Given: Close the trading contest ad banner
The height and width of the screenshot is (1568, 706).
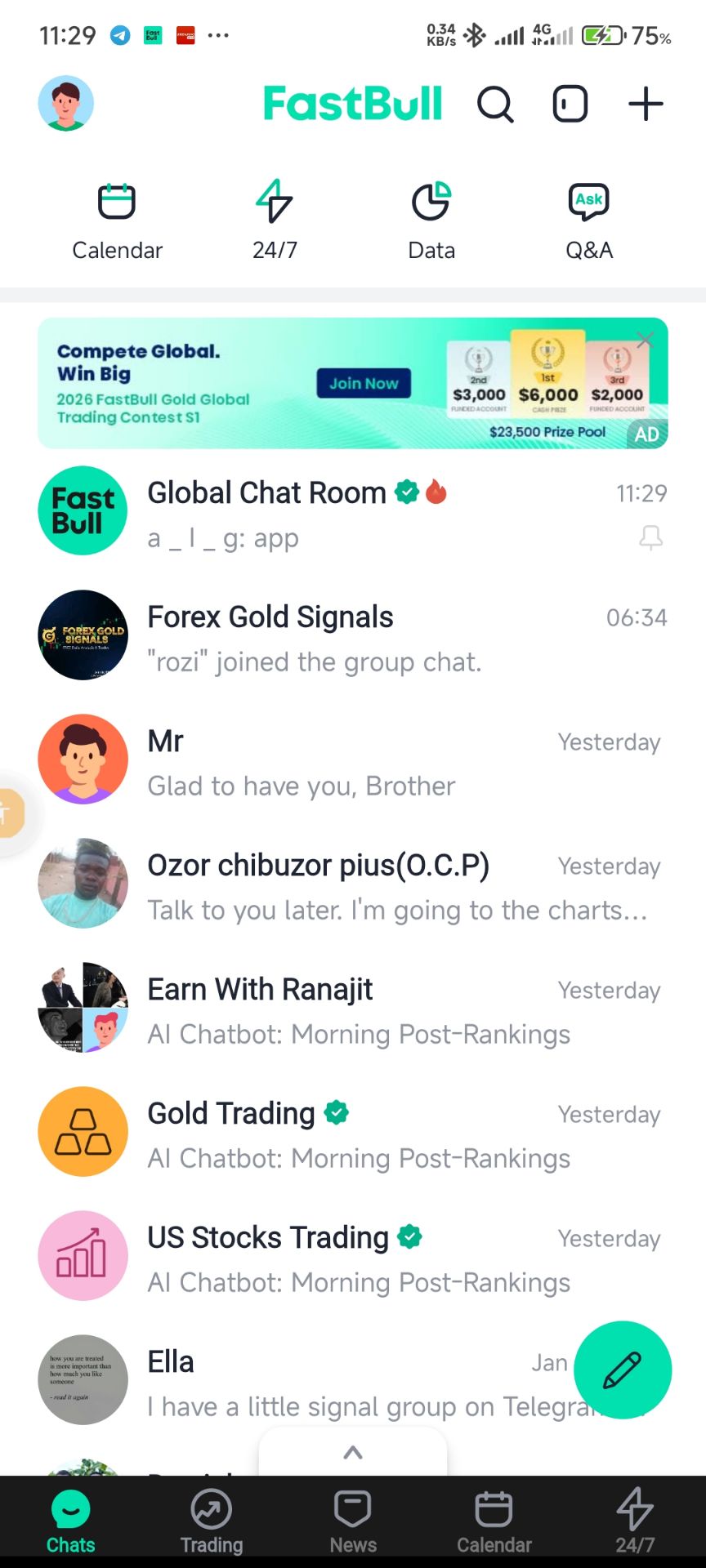Looking at the screenshot, I should click(646, 340).
